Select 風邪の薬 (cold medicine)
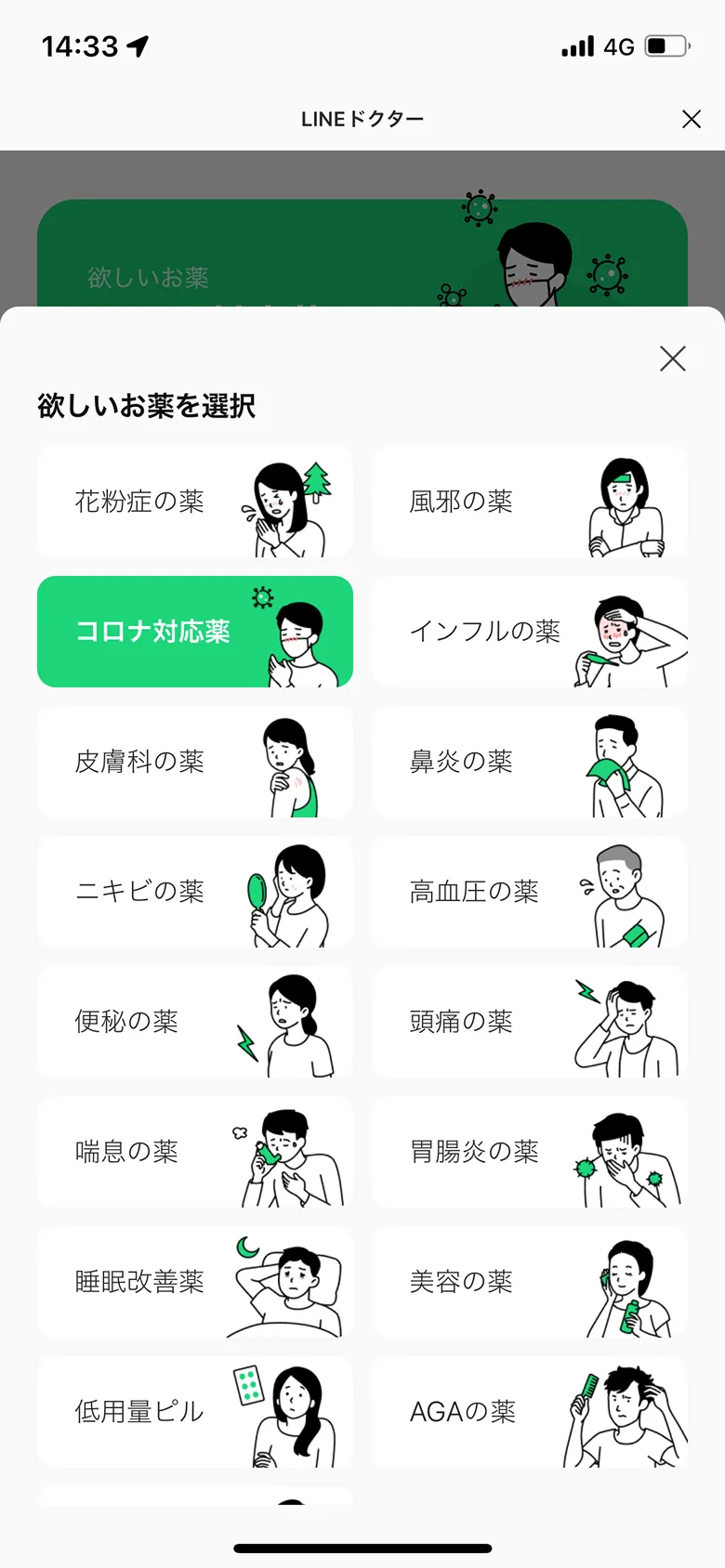Image resolution: width=725 pixels, height=1568 pixels. (530, 503)
